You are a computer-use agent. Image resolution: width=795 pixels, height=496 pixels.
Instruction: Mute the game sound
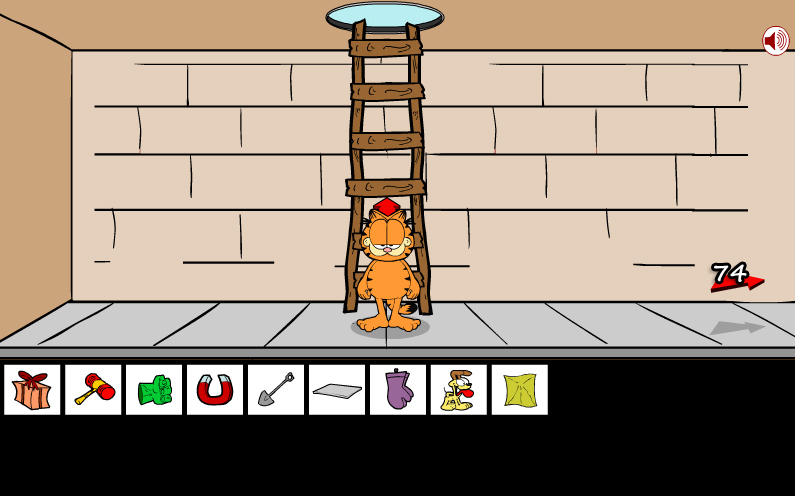[x=775, y=41]
